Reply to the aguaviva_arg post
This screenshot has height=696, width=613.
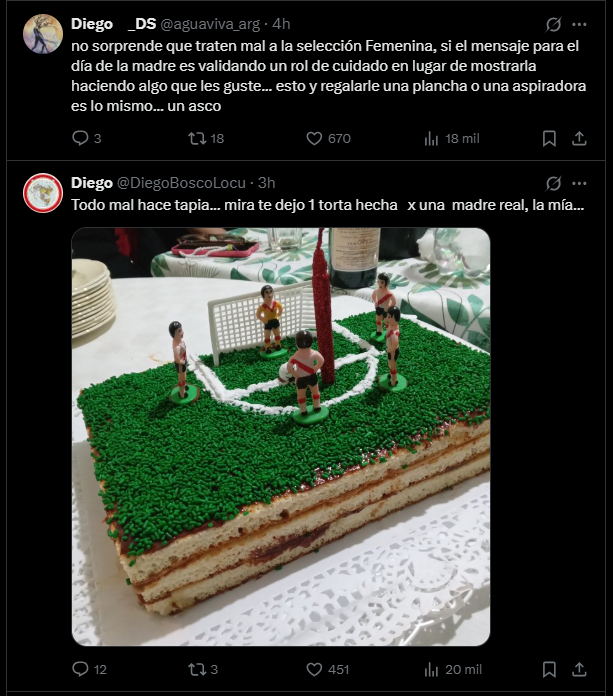(81, 139)
